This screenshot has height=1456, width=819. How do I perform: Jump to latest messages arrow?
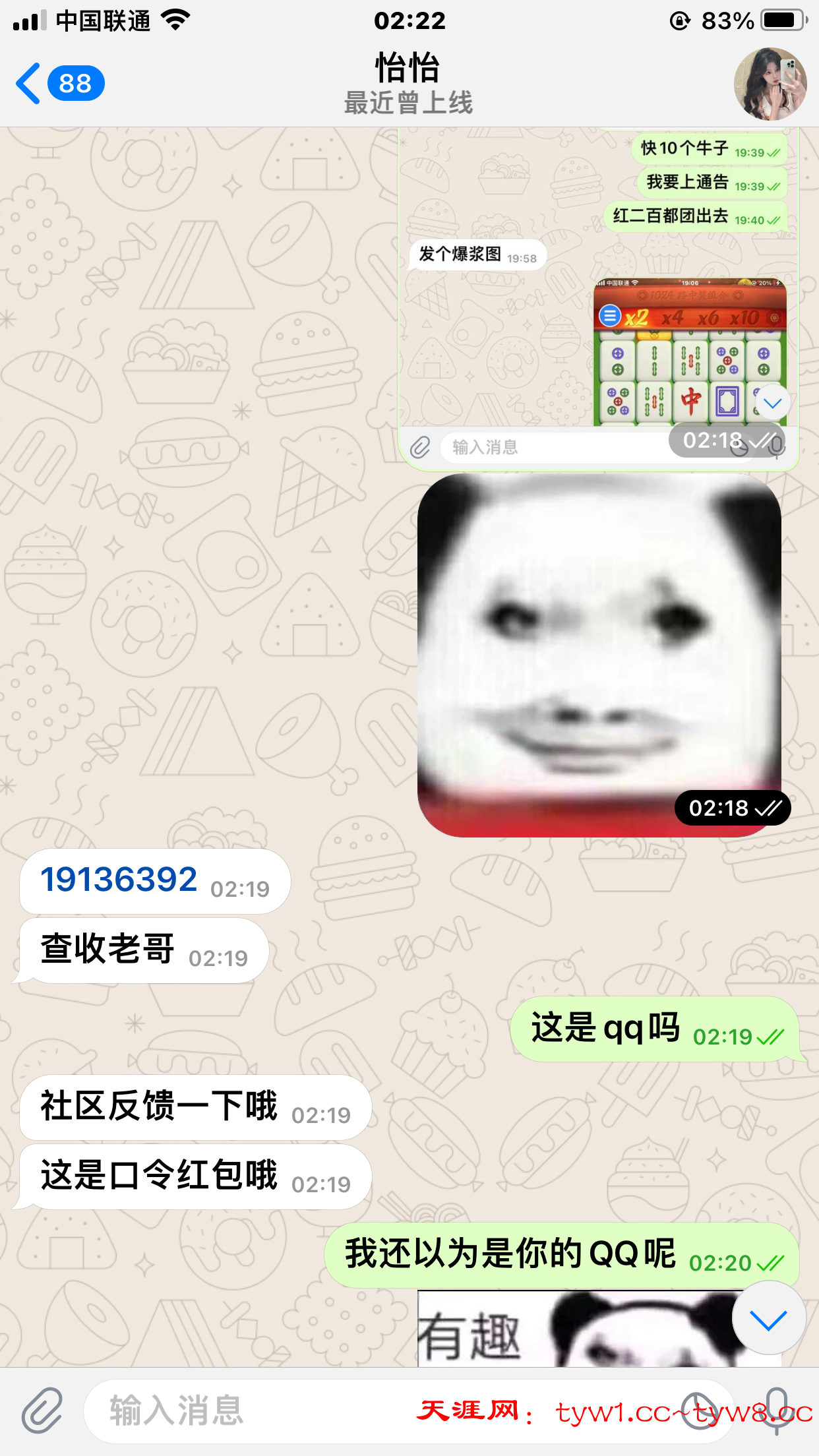pyautogui.click(x=768, y=1319)
